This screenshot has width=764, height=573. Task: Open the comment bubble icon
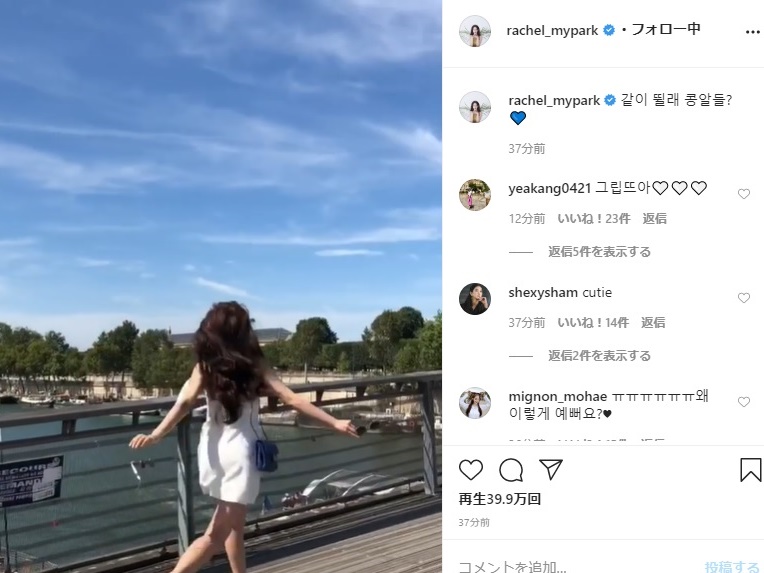[x=511, y=470]
